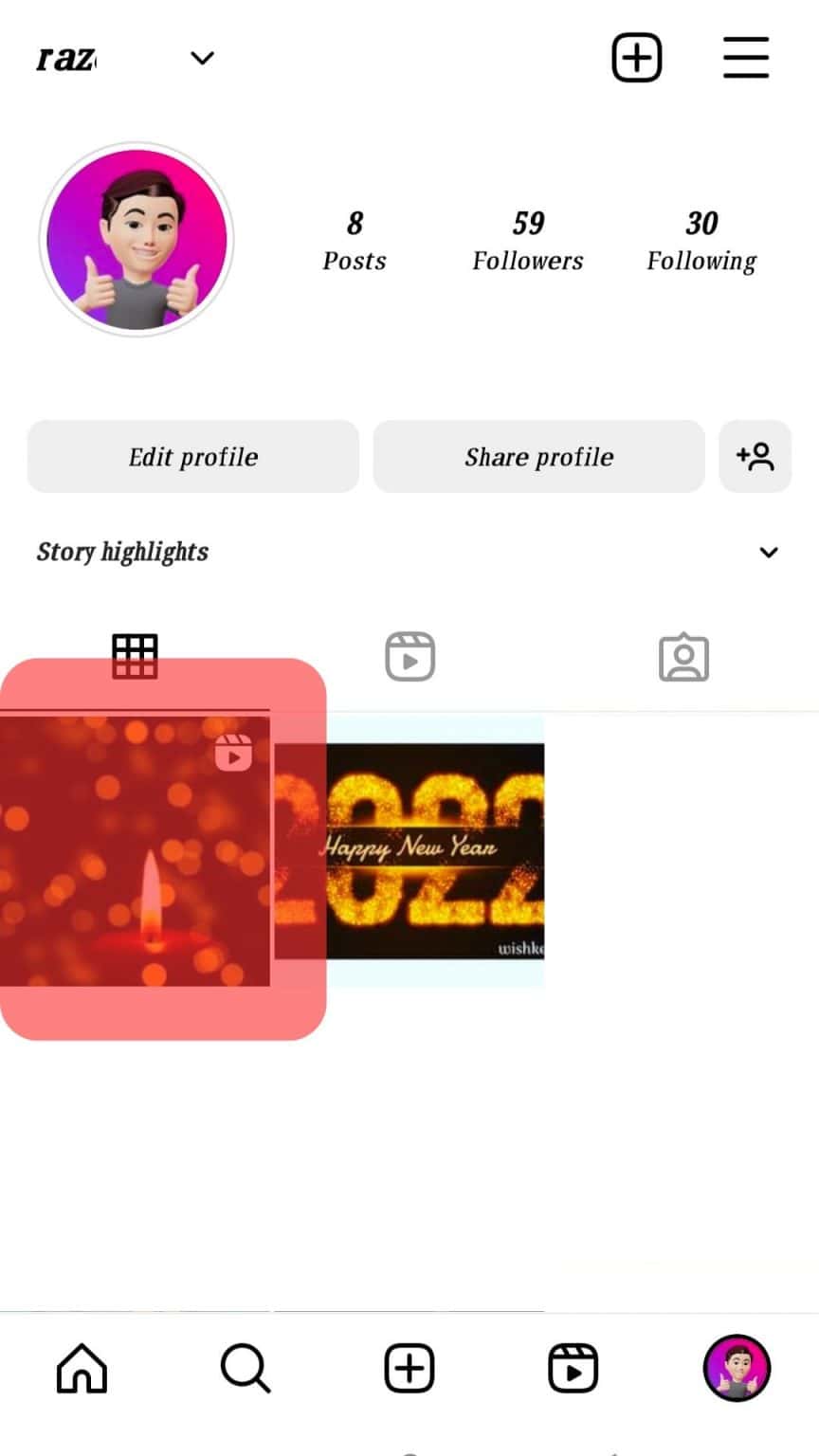Screen dimensions: 819x1456
Task: Expand the Story highlights chevron
Action: [768, 552]
